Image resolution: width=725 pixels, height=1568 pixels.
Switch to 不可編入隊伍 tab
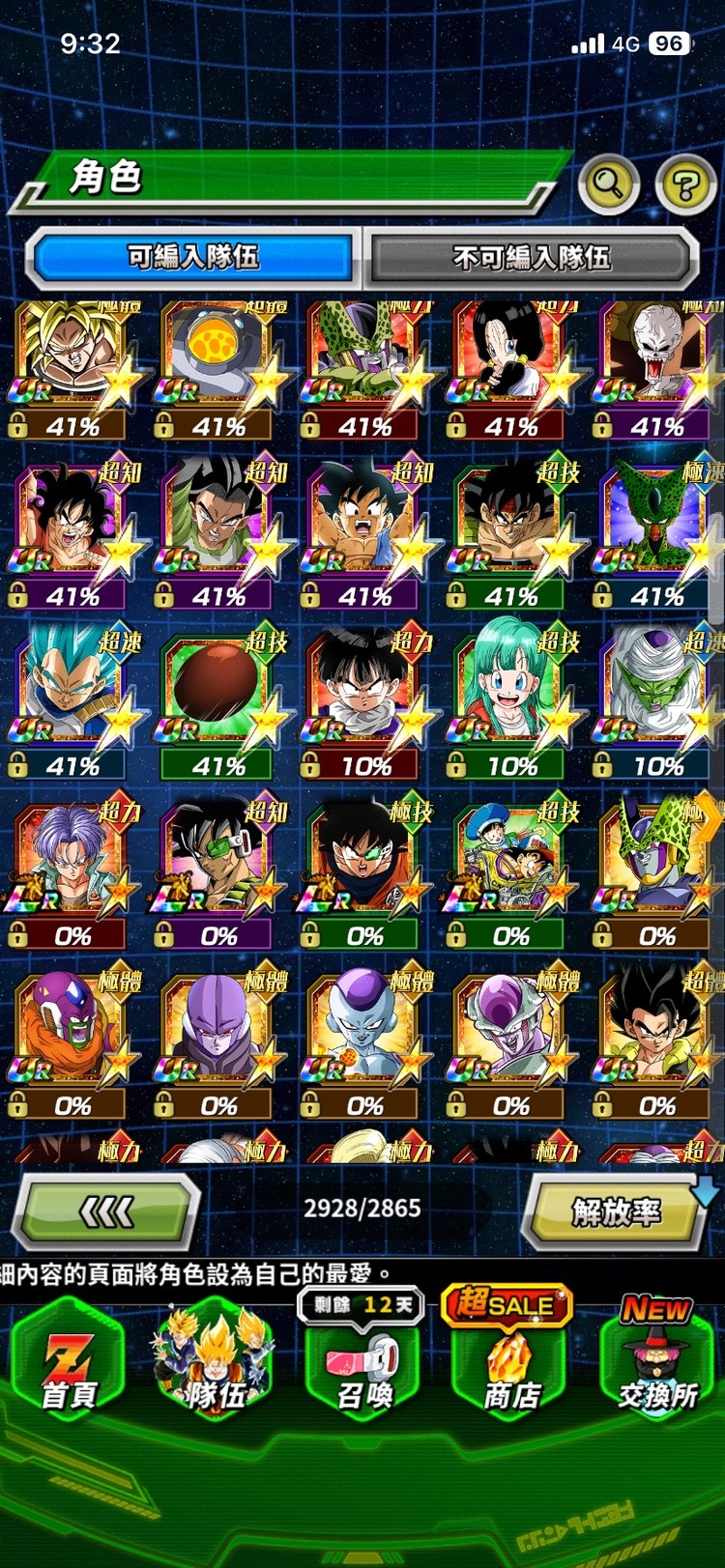pyautogui.click(x=532, y=257)
